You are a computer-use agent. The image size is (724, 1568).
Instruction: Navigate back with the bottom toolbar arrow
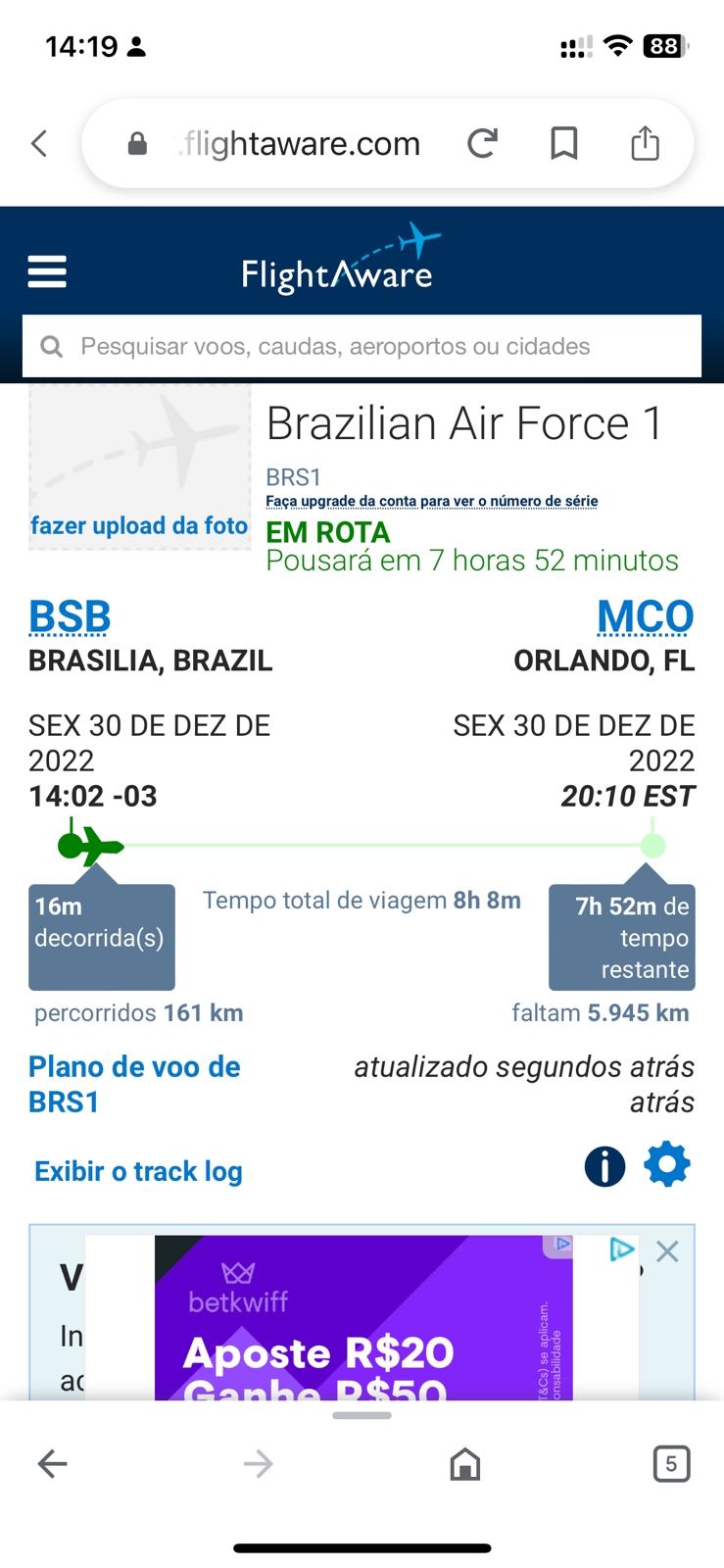[52, 1464]
